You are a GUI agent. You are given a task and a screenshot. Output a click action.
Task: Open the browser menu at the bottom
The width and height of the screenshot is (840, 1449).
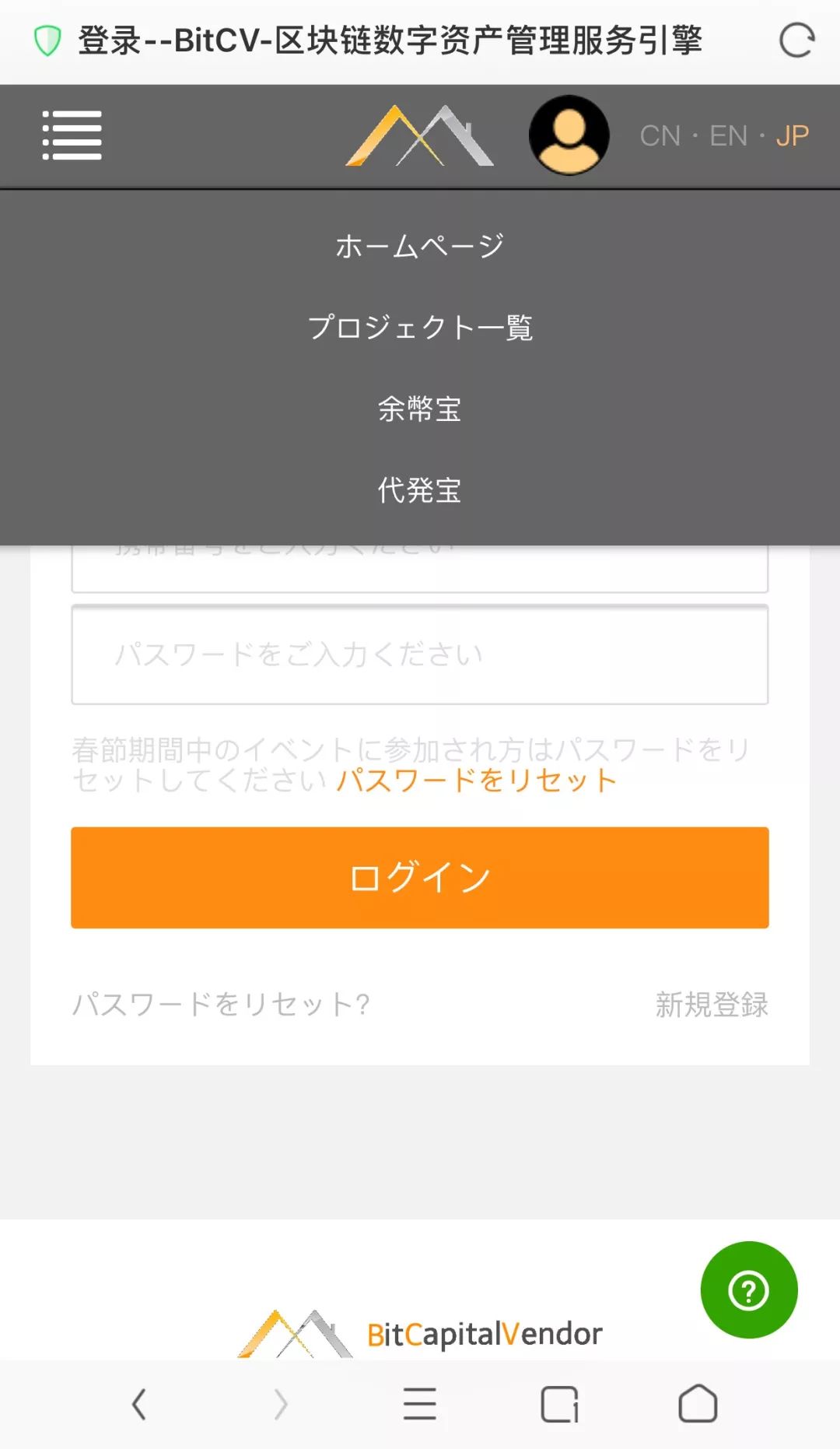tap(420, 1405)
